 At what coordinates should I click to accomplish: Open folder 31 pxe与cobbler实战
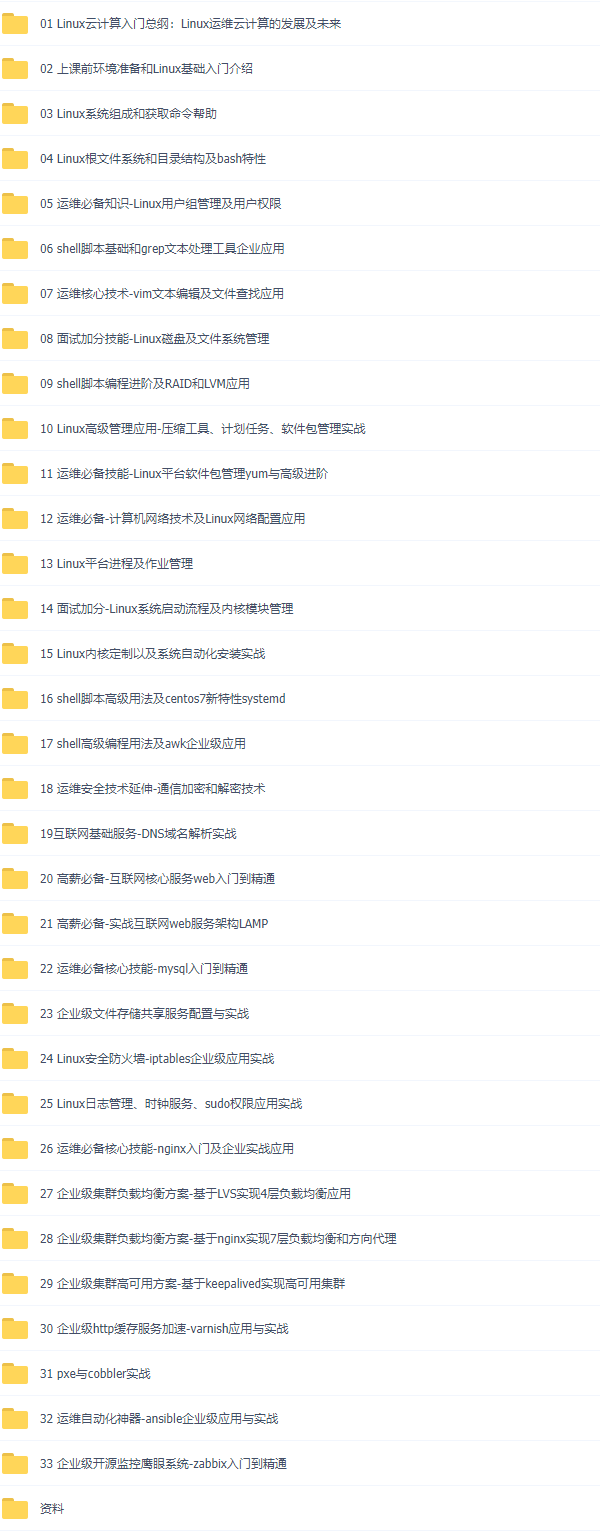95,1374
